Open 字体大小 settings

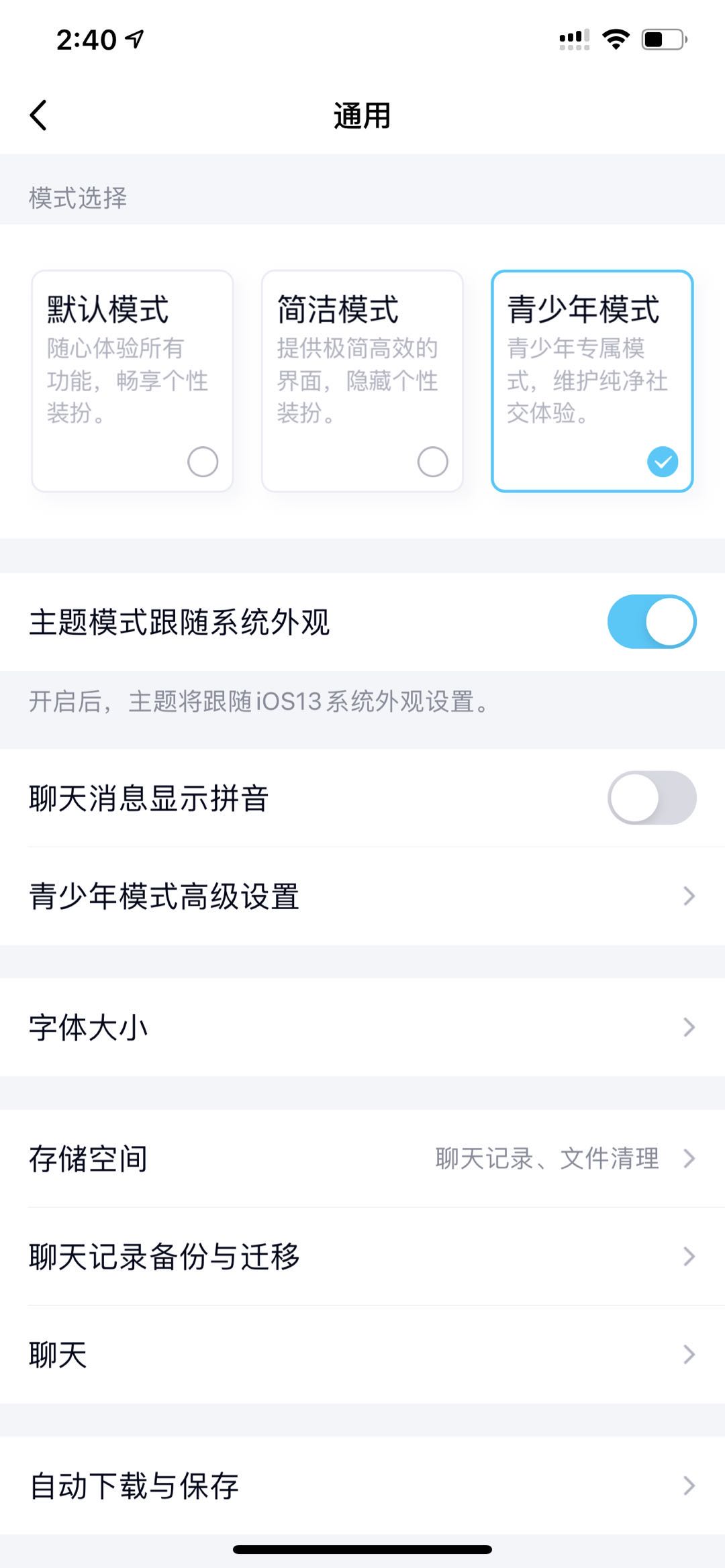[362, 1027]
